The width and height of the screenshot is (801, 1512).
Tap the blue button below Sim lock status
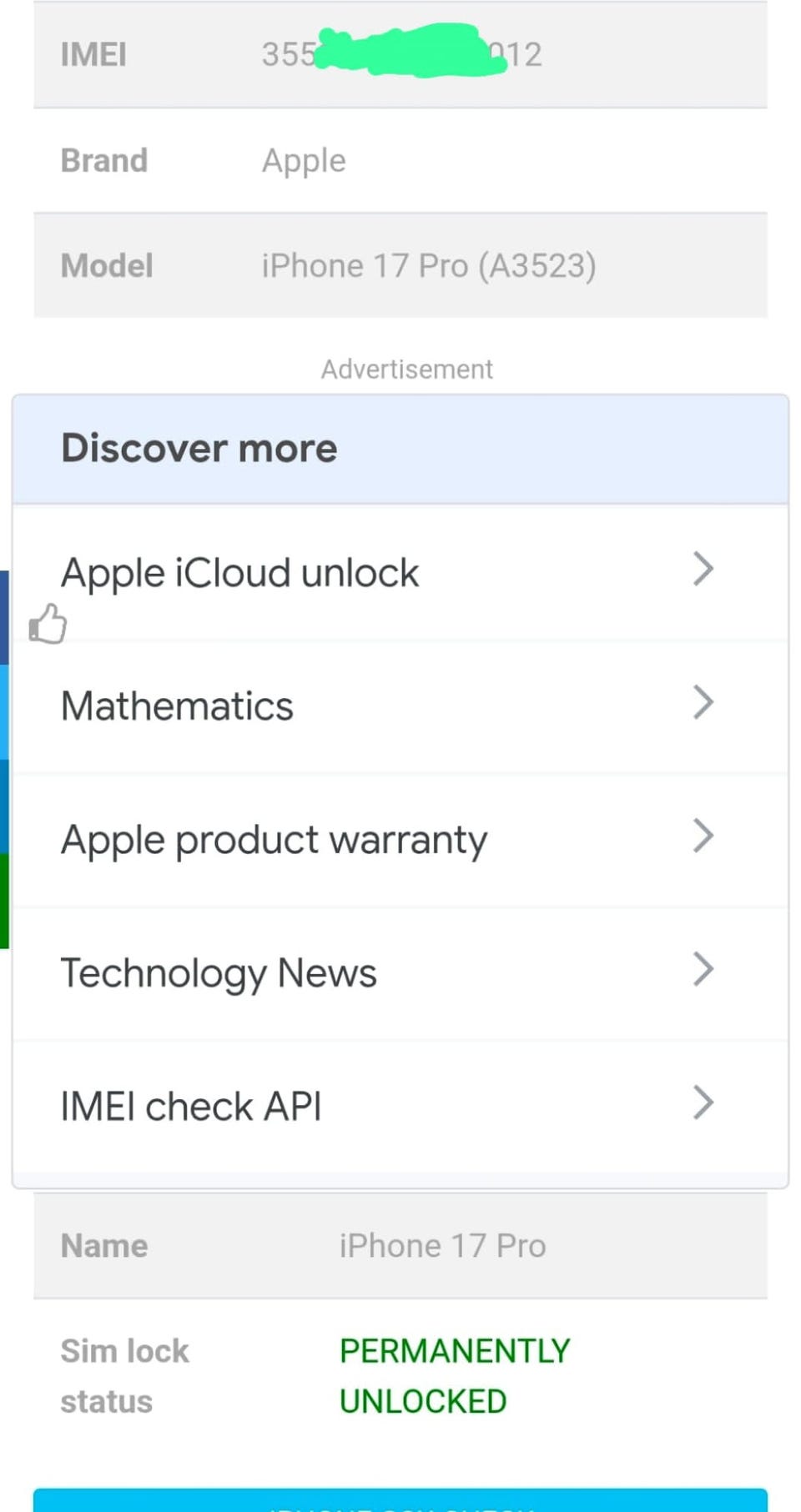tap(400, 1500)
